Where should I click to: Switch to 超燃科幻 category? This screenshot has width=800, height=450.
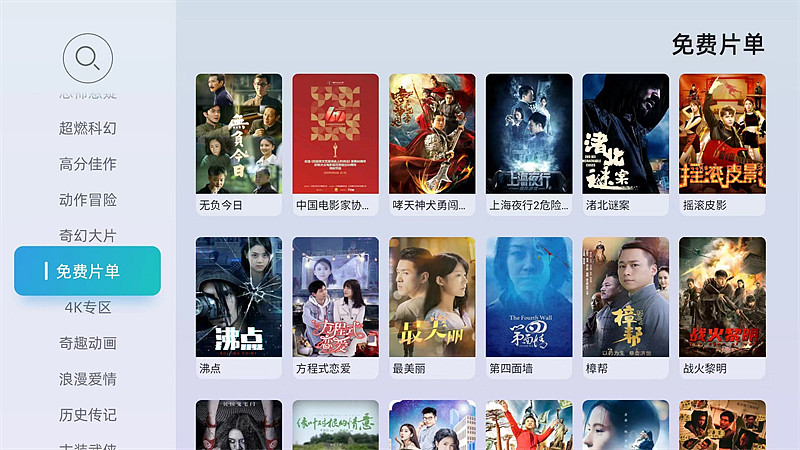click(88, 128)
